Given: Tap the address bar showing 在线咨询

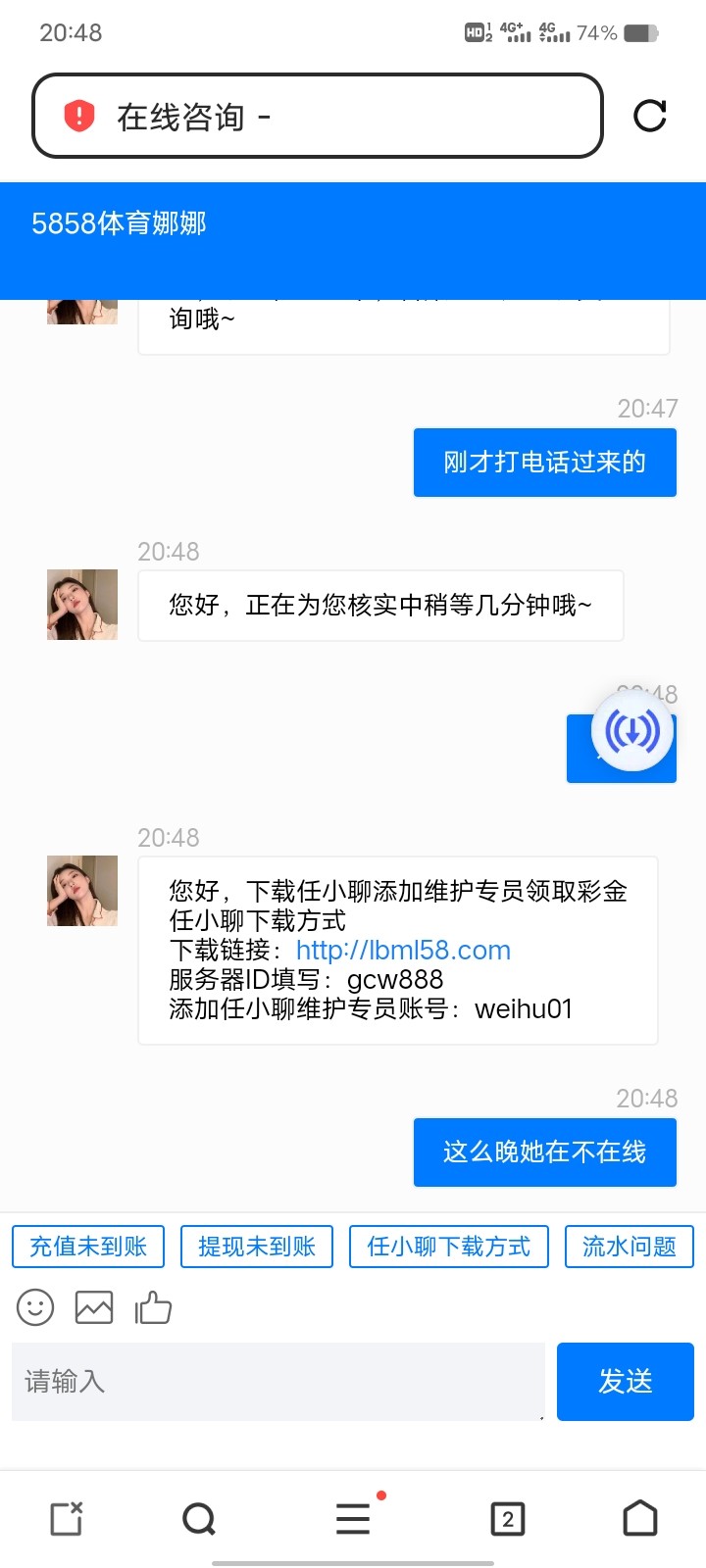Looking at the screenshot, I should [317, 117].
